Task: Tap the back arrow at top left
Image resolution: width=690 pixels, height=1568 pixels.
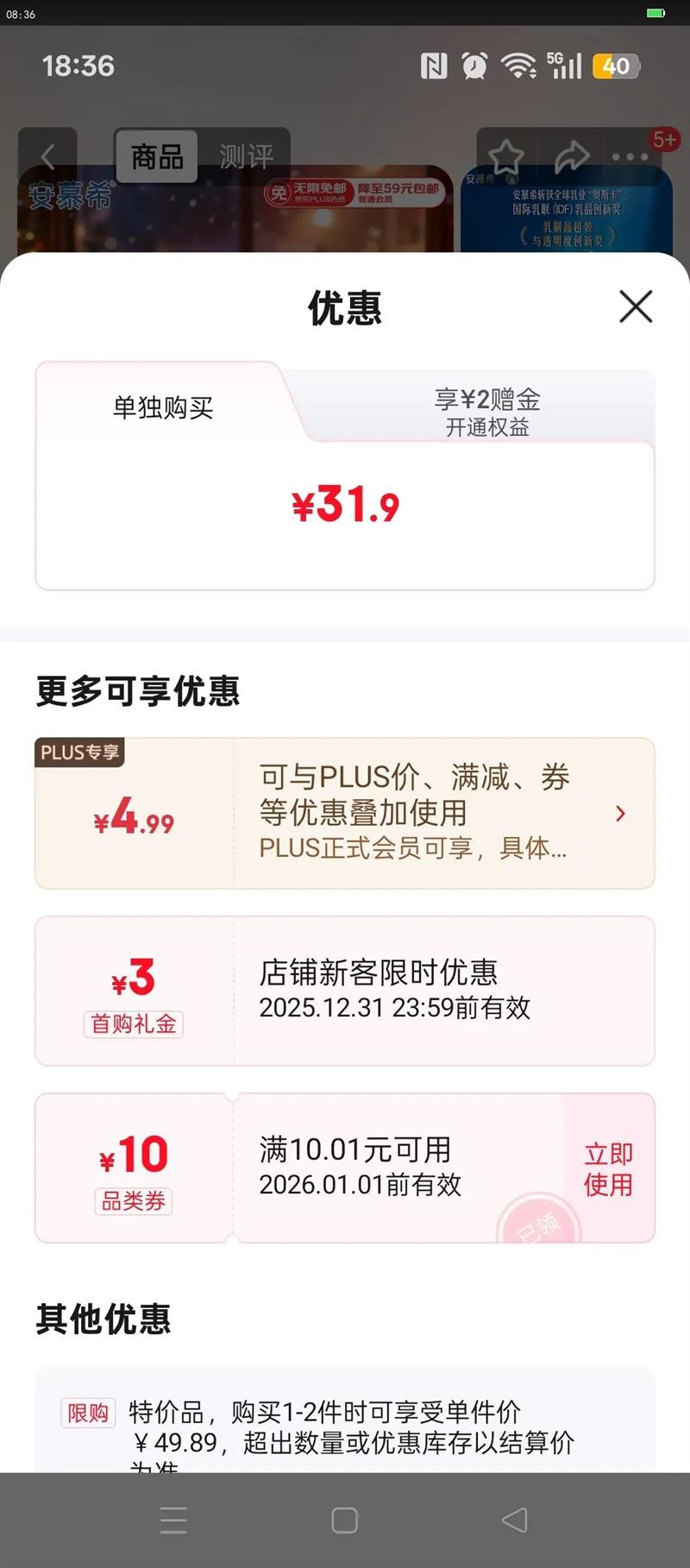Action: [48, 155]
